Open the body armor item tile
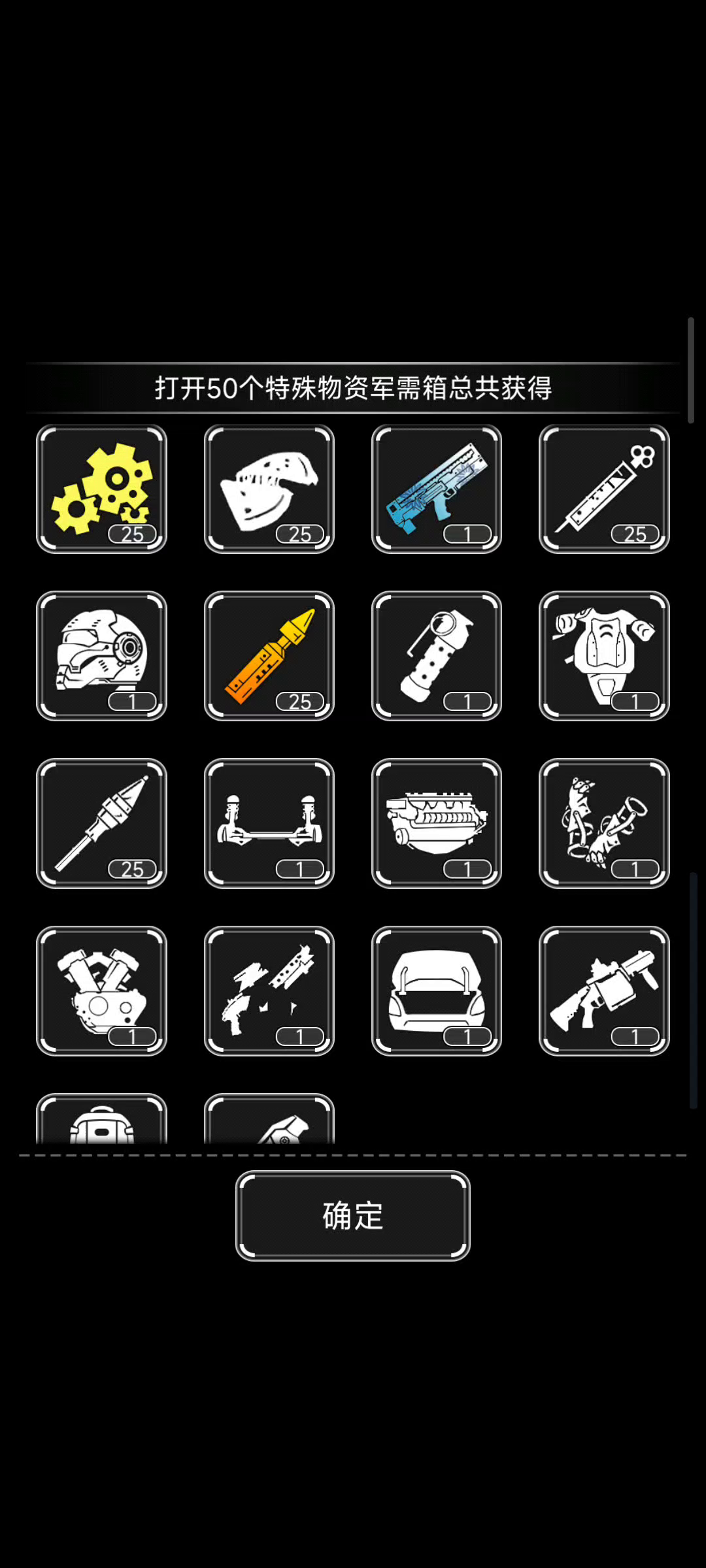Image resolution: width=706 pixels, height=1568 pixels. click(x=603, y=656)
